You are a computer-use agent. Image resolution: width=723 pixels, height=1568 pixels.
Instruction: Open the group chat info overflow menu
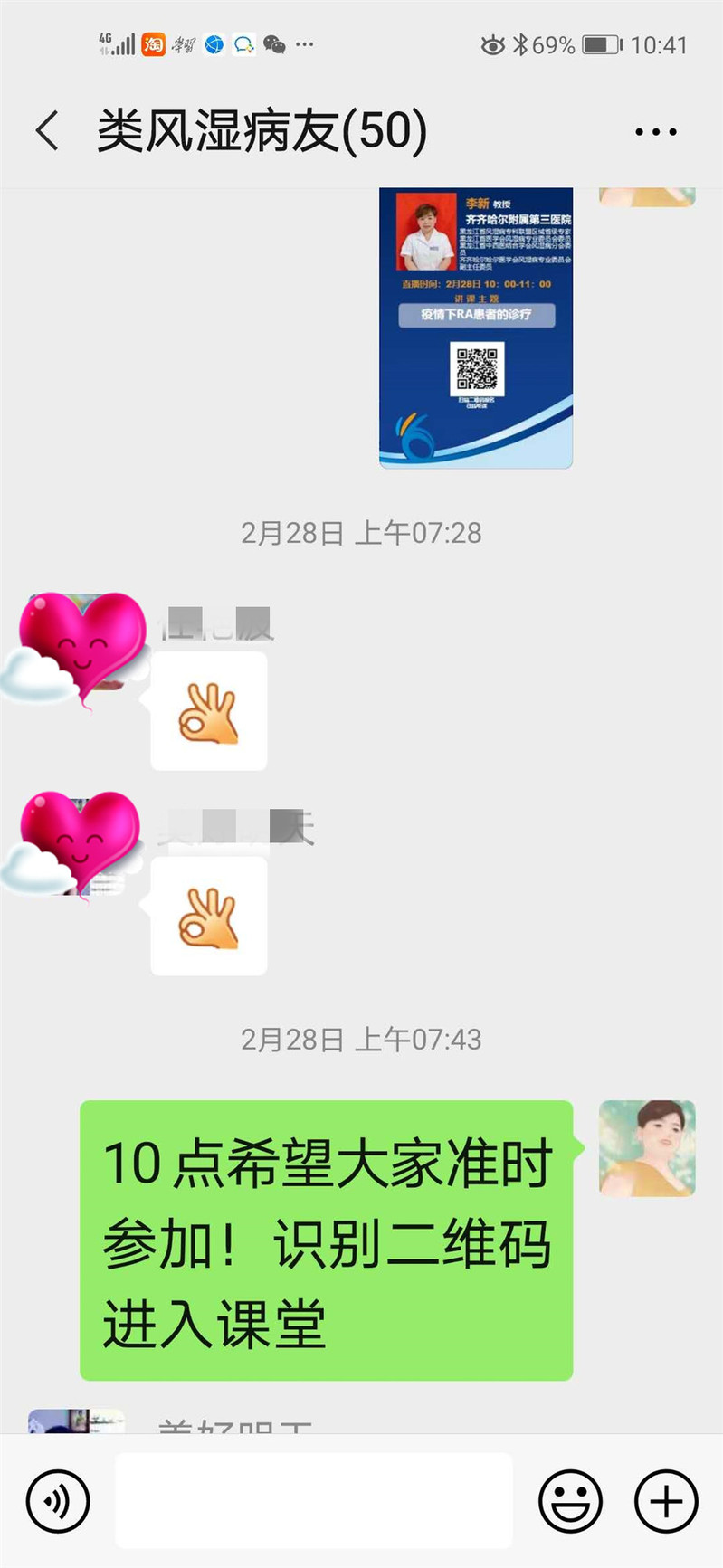coord(655,132)
